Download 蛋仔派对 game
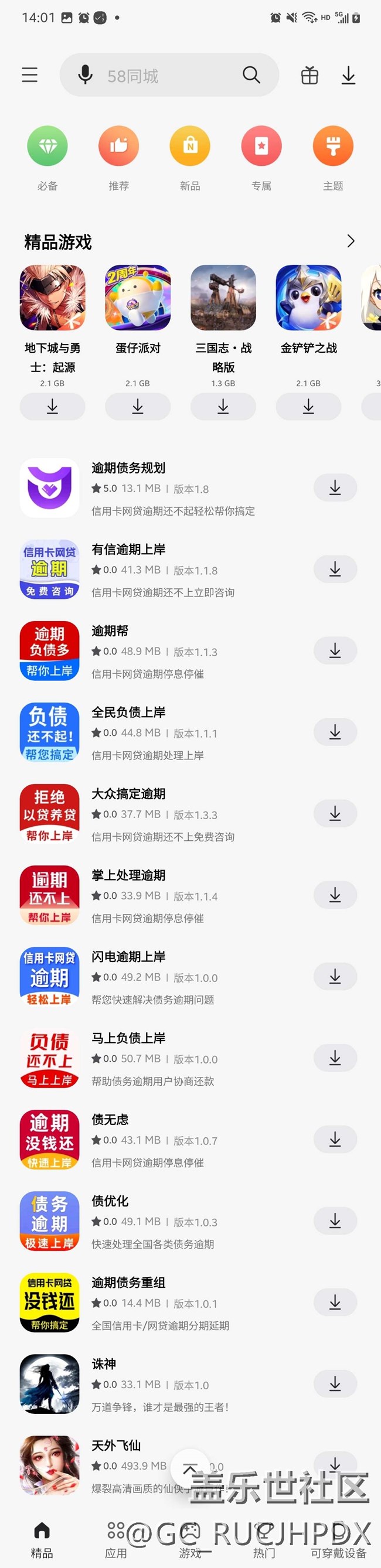The image size is (381, 1568). [x=138, y=407]
